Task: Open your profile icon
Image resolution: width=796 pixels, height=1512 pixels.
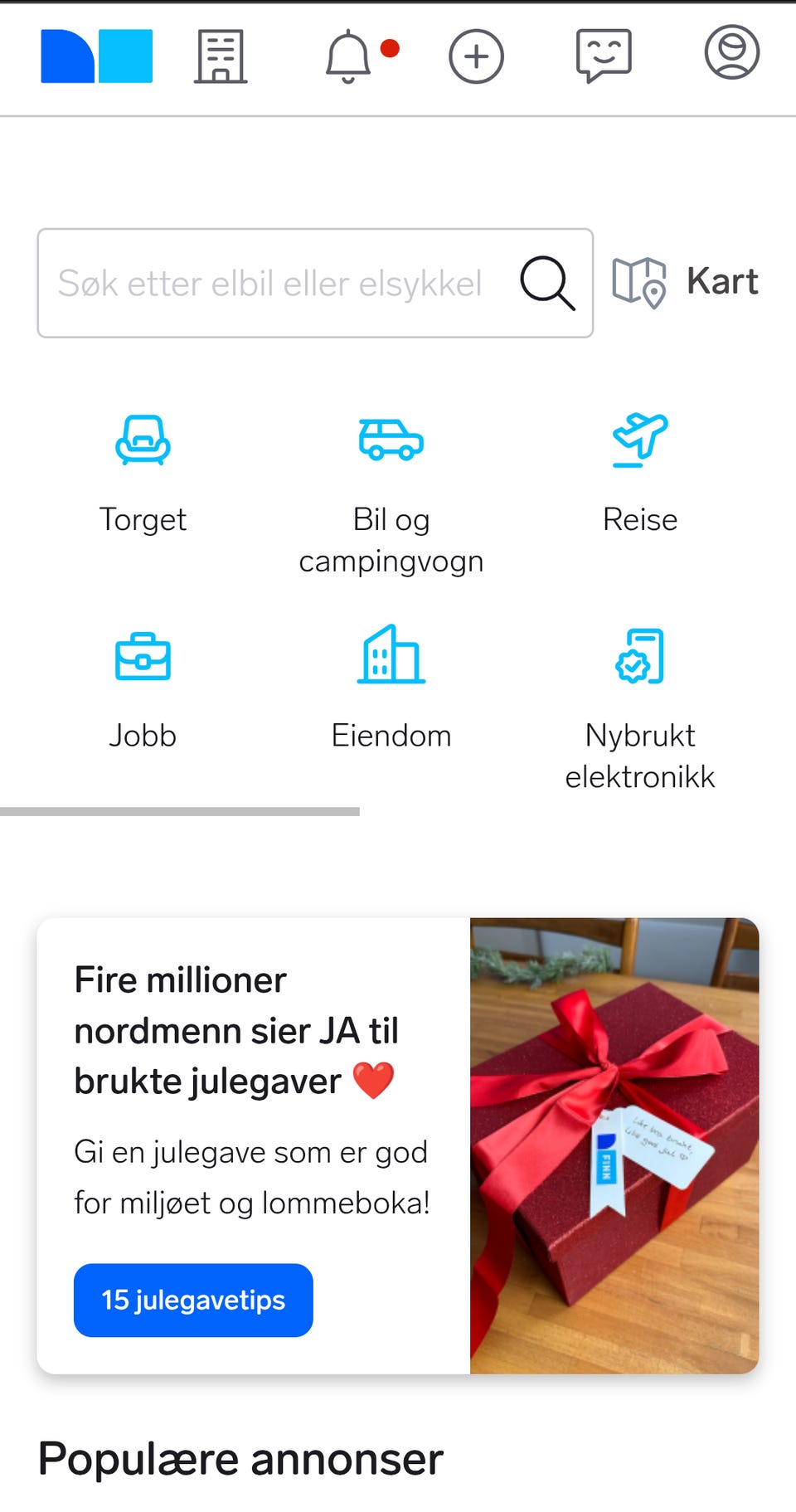Action: pos(733,56)
